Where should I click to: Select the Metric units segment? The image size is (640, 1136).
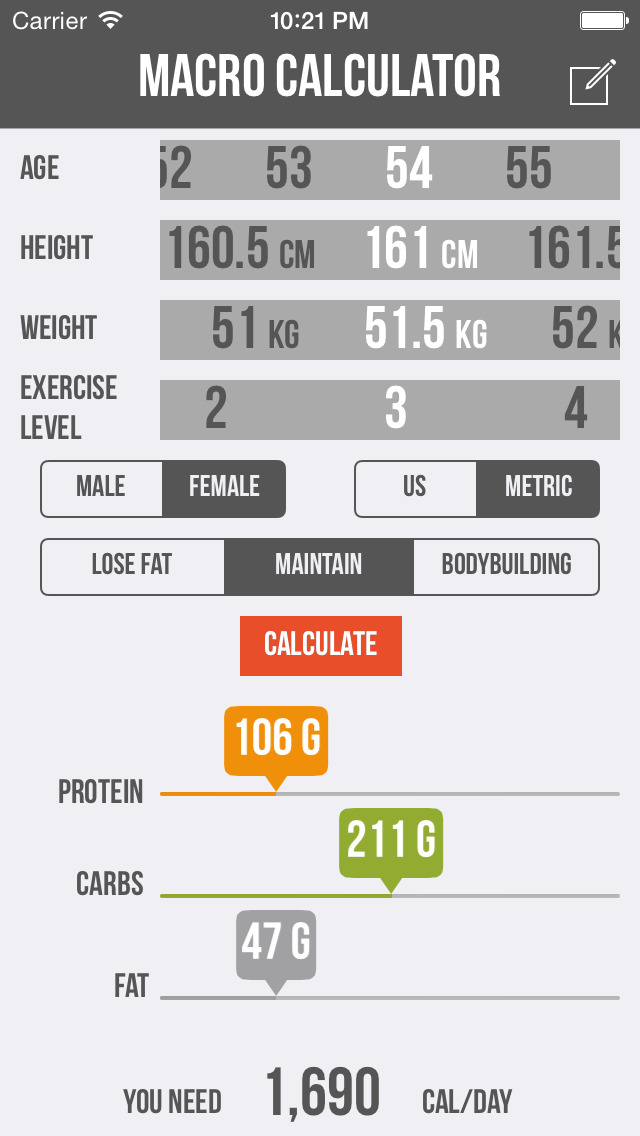pos(538,489)
